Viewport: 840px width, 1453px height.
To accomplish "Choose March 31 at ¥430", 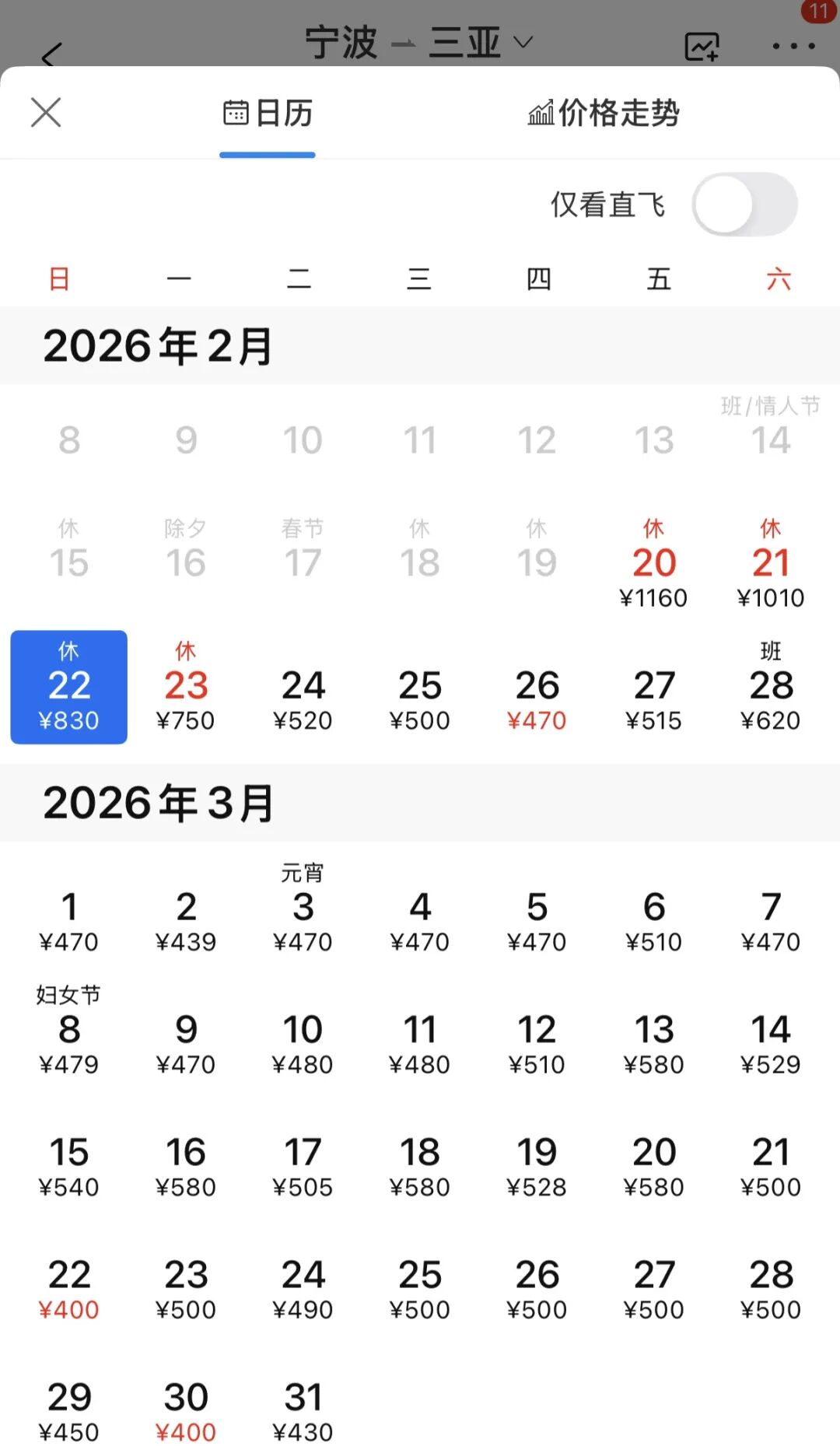I will [303, 1409].
